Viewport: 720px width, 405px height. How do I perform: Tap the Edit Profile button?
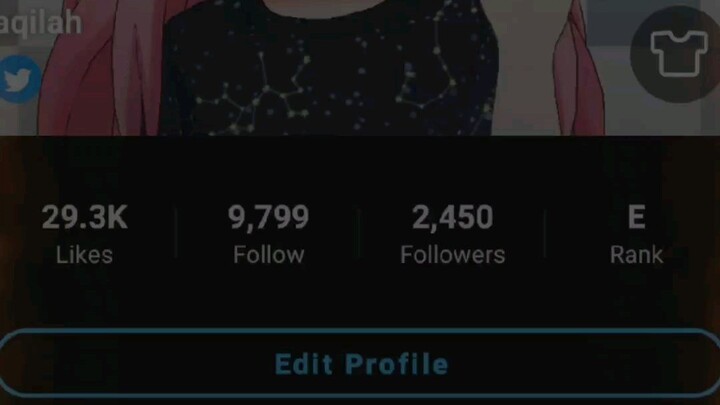coord(360,363)
